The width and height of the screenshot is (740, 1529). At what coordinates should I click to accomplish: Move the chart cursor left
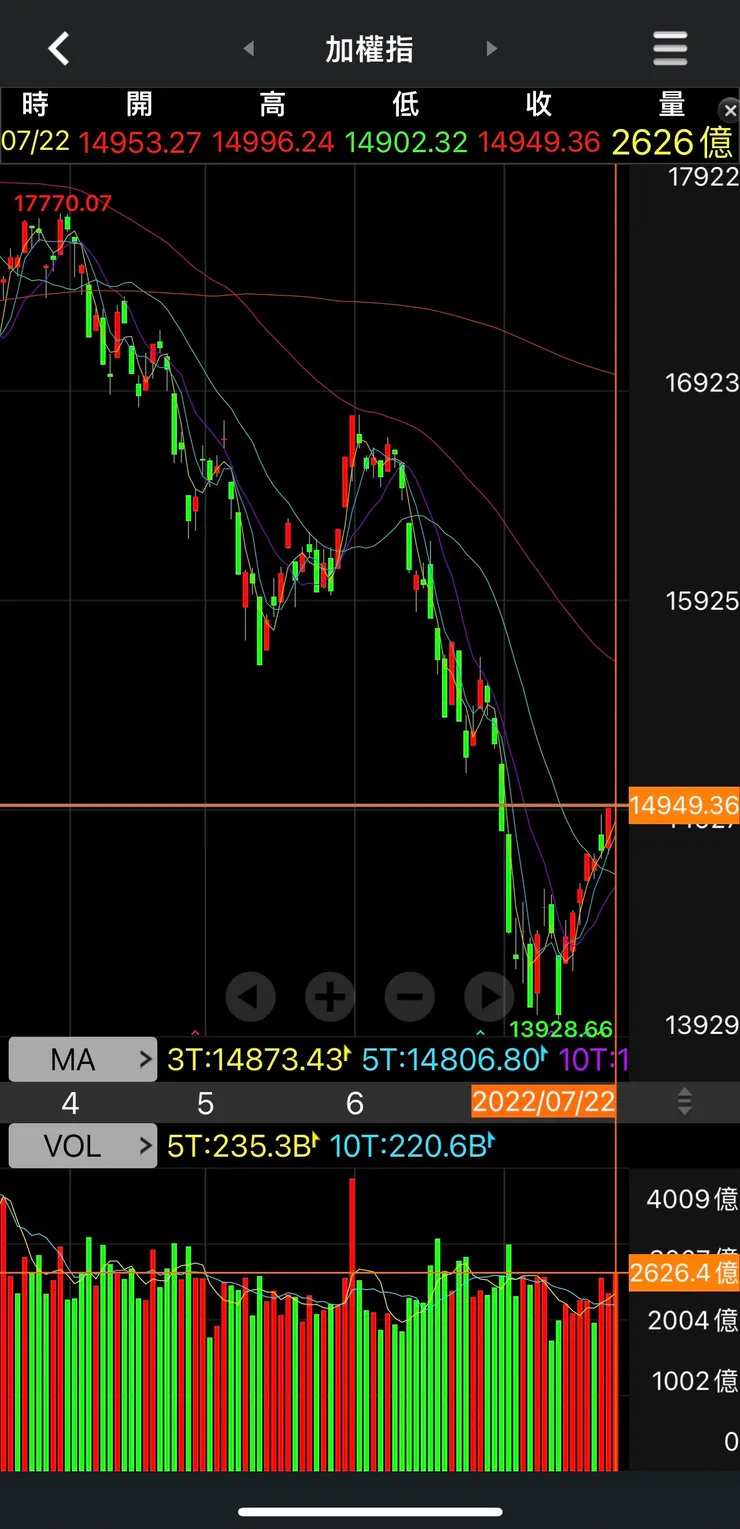click(x=250, y=996)
